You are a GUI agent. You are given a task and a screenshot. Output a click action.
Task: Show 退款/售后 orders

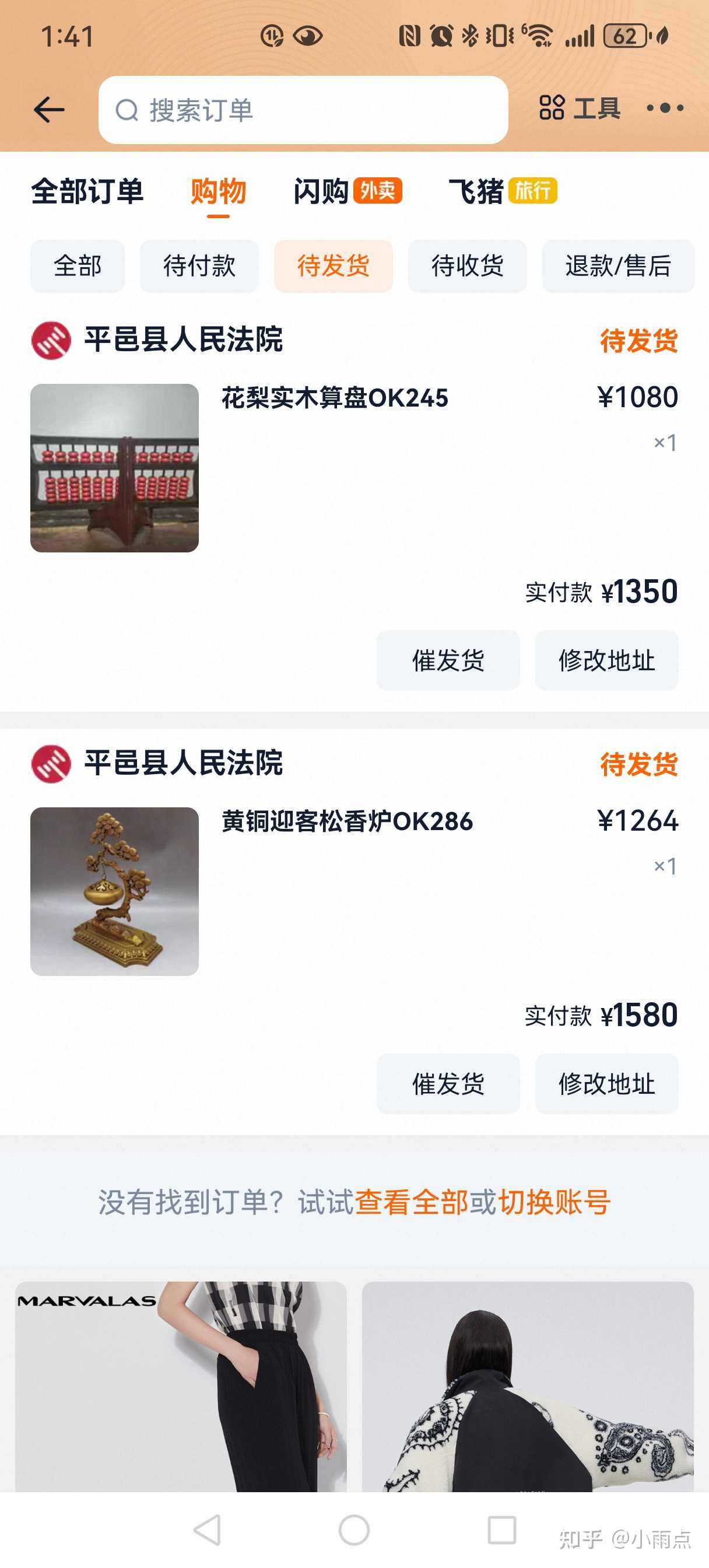(x=617, y=266)
